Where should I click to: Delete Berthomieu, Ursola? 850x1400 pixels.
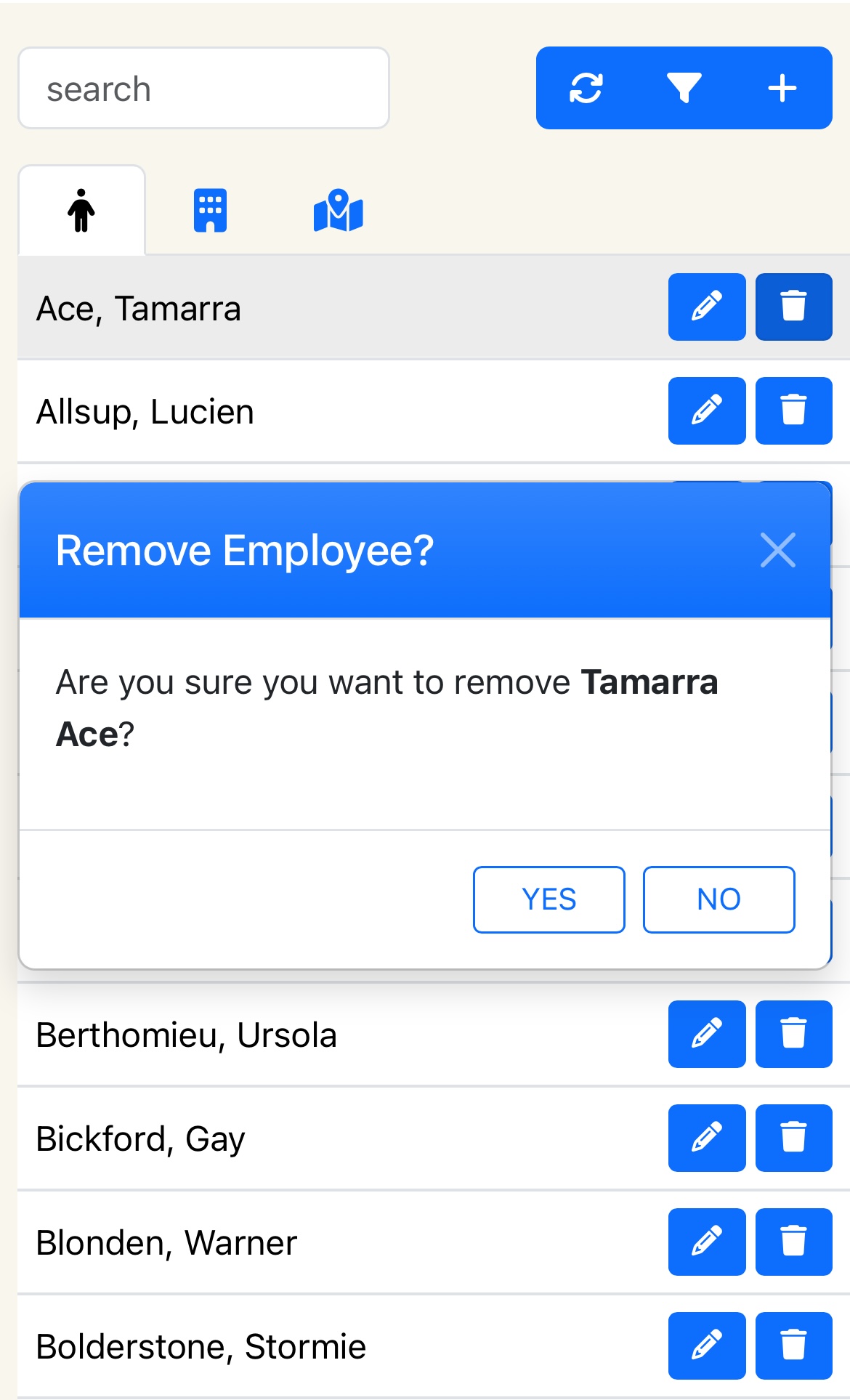pyautogui.click(x=793, y=1034)
